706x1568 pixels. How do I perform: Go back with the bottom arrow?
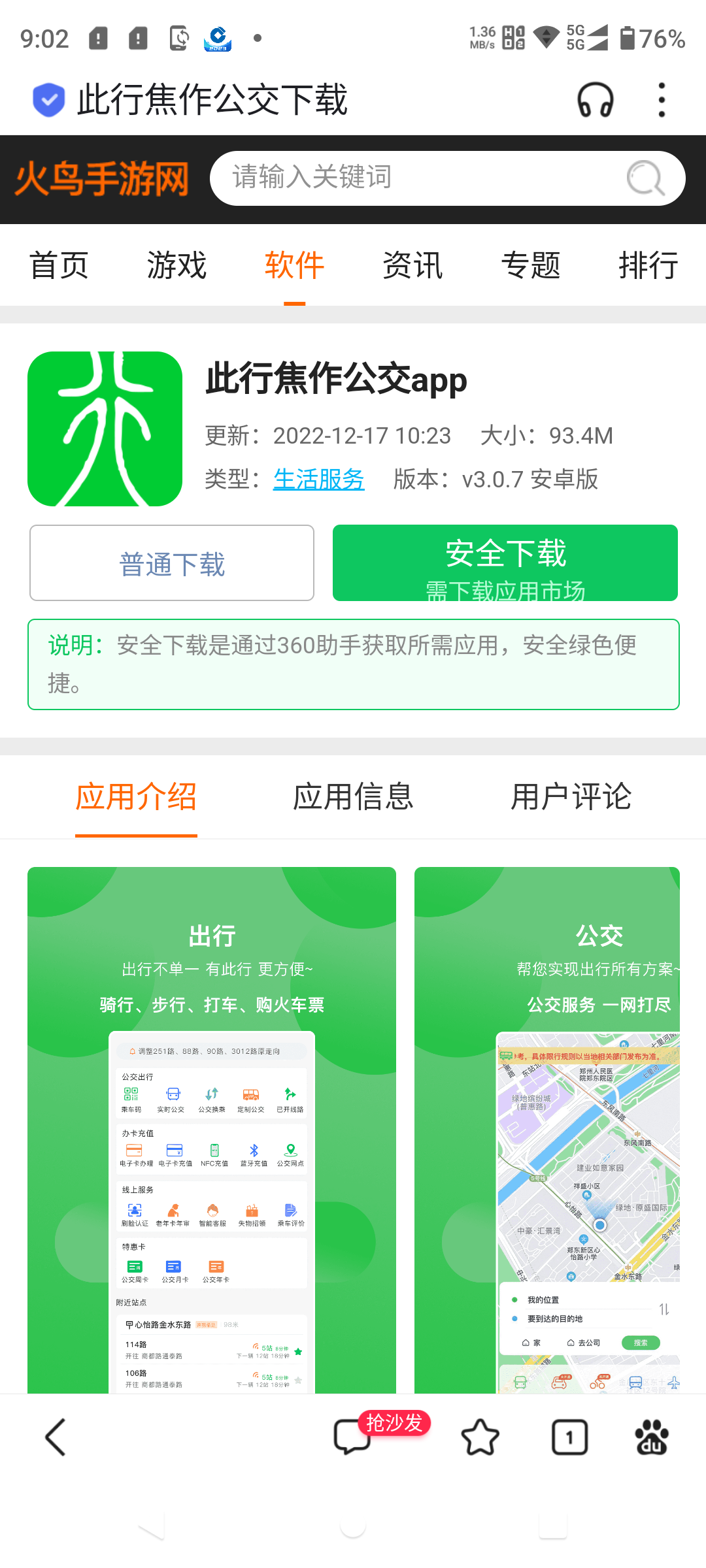tap(56, 1437)
